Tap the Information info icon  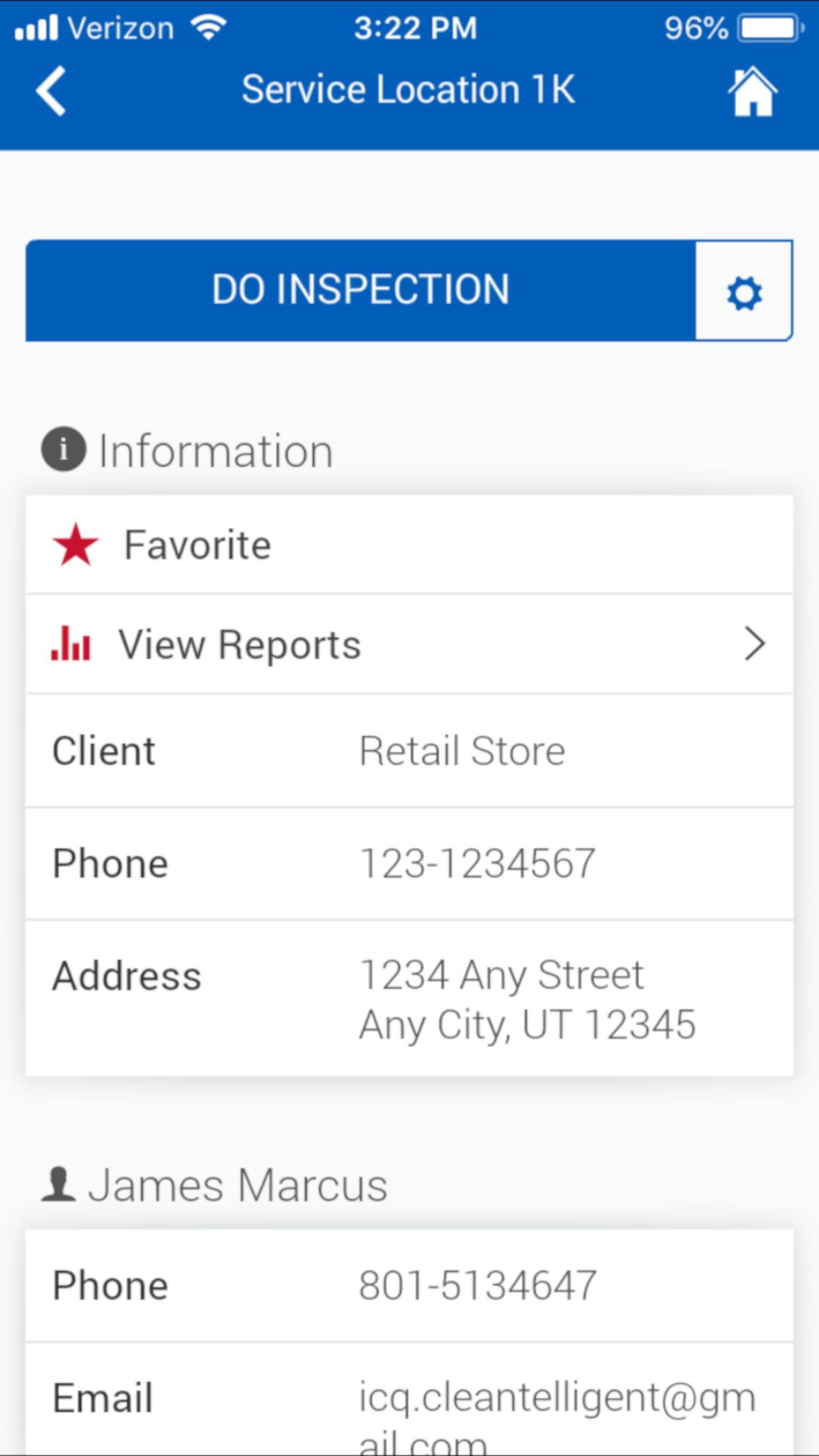[x=63, y=448]
